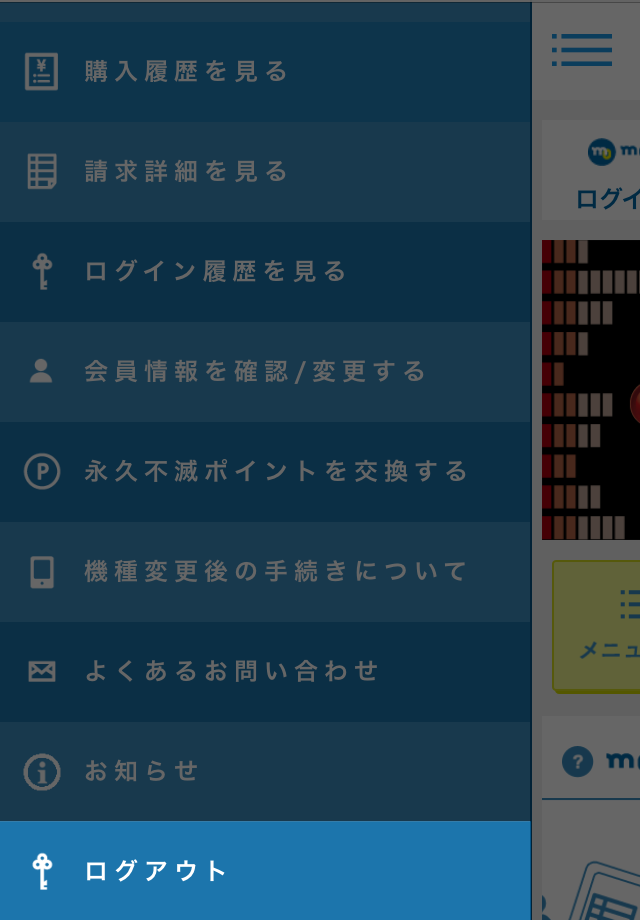Go to よくあるお問い合わせ FAQ

point(232,672)
